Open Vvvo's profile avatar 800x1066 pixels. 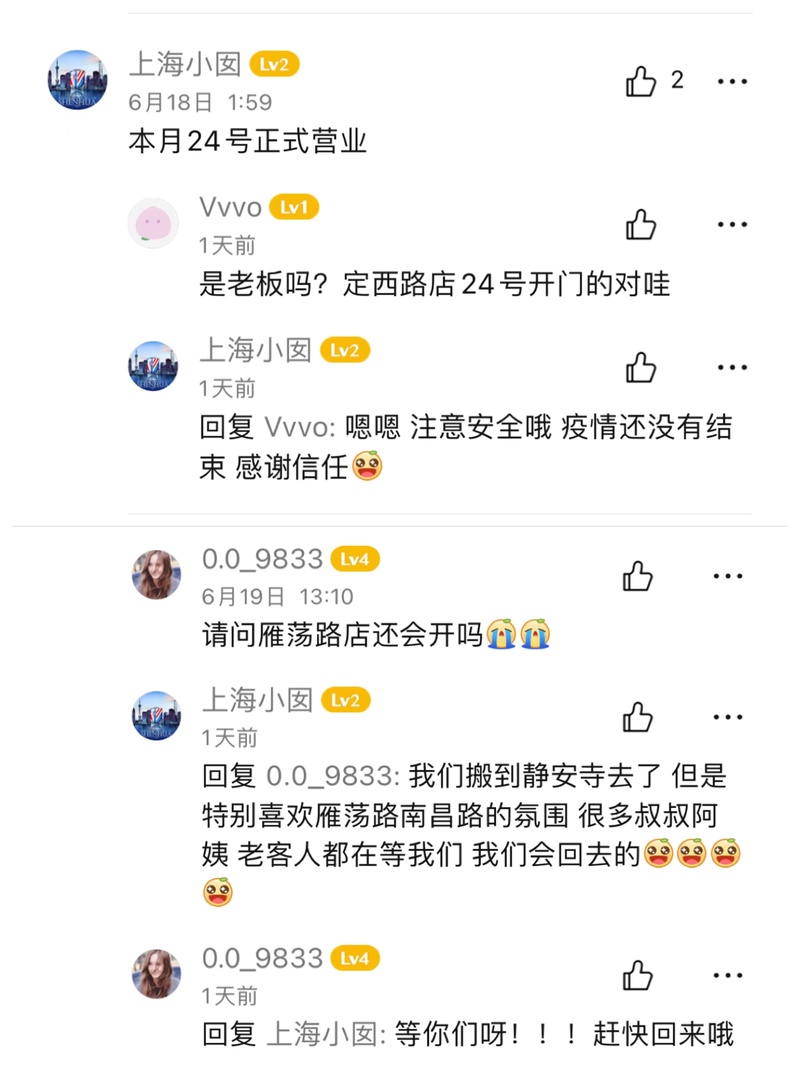[x=153, y=223]
